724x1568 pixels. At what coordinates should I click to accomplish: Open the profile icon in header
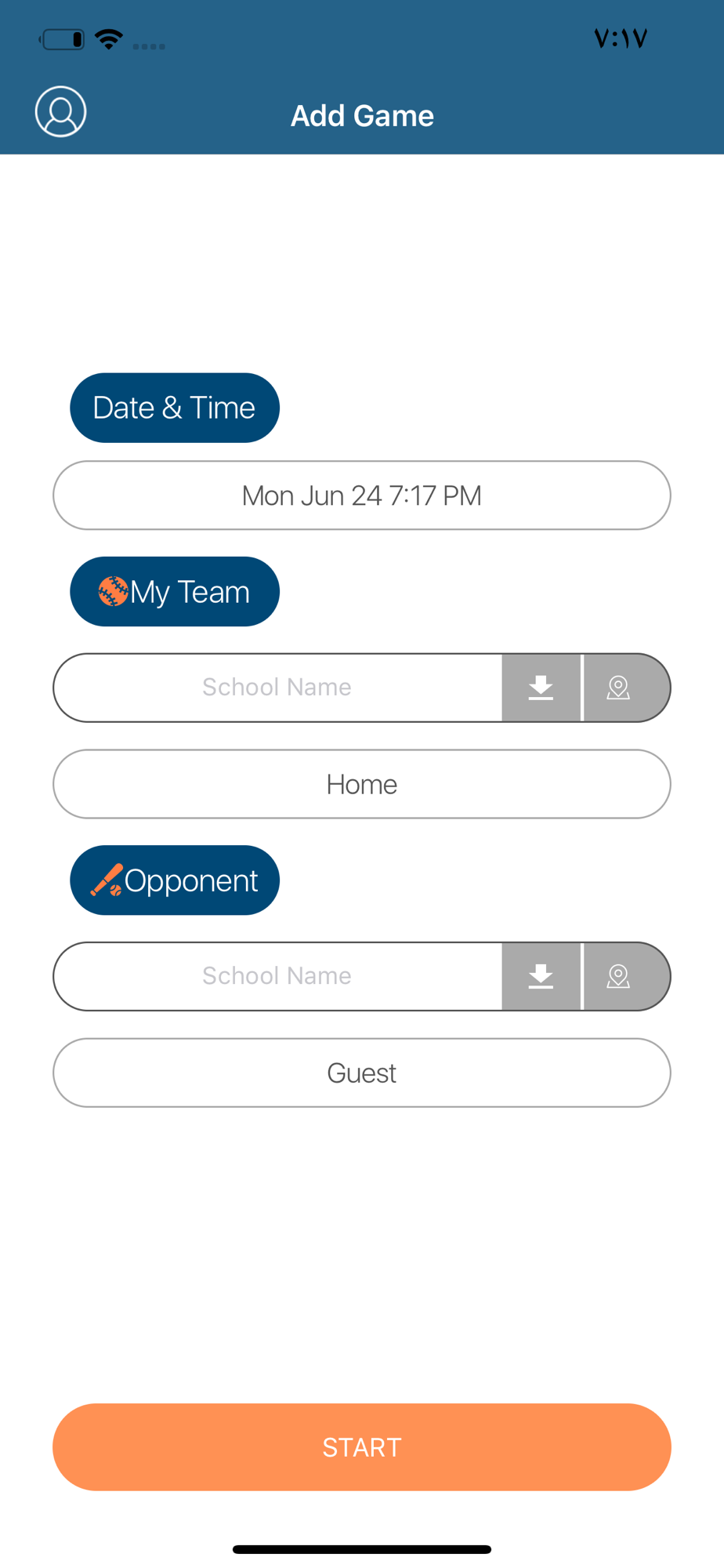[x=60, y=112]
